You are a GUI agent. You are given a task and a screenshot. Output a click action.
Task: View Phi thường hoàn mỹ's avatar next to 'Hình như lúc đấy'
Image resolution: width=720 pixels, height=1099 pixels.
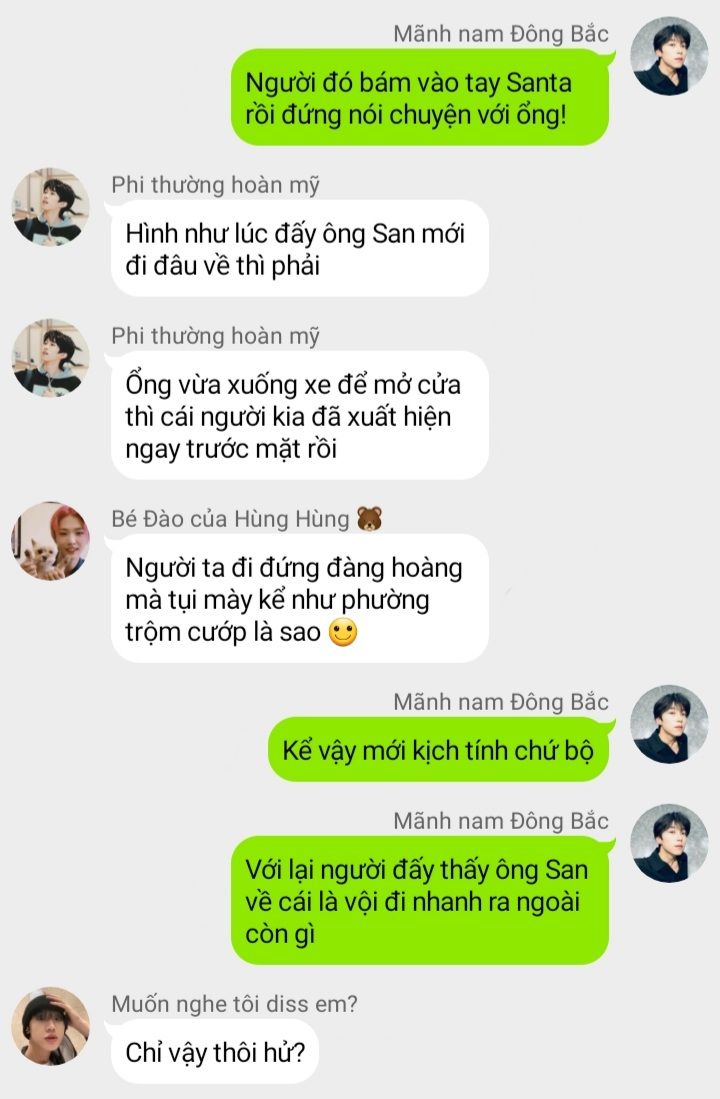point(50,207)
